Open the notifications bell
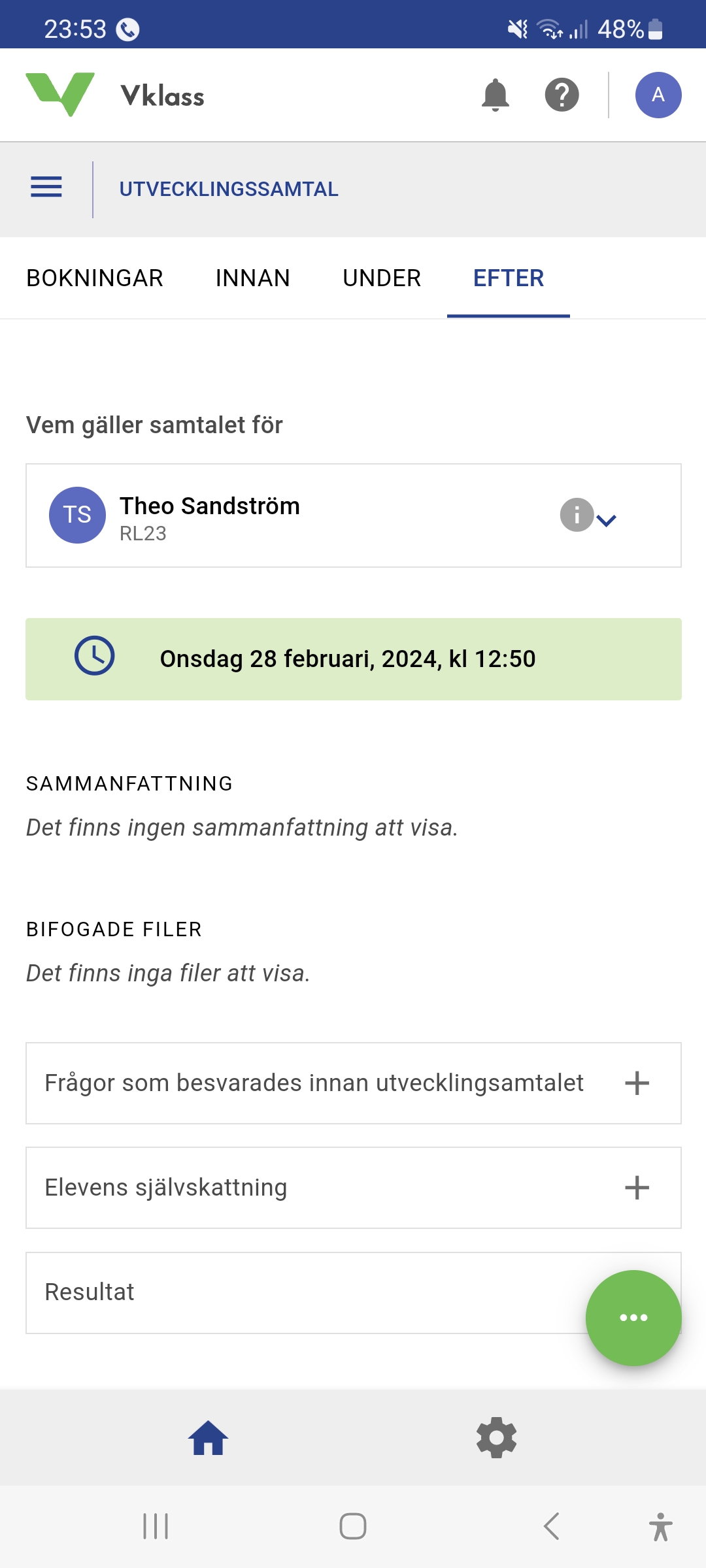Viewport: 706px width, 1568px height. click(x=495, y=95)
